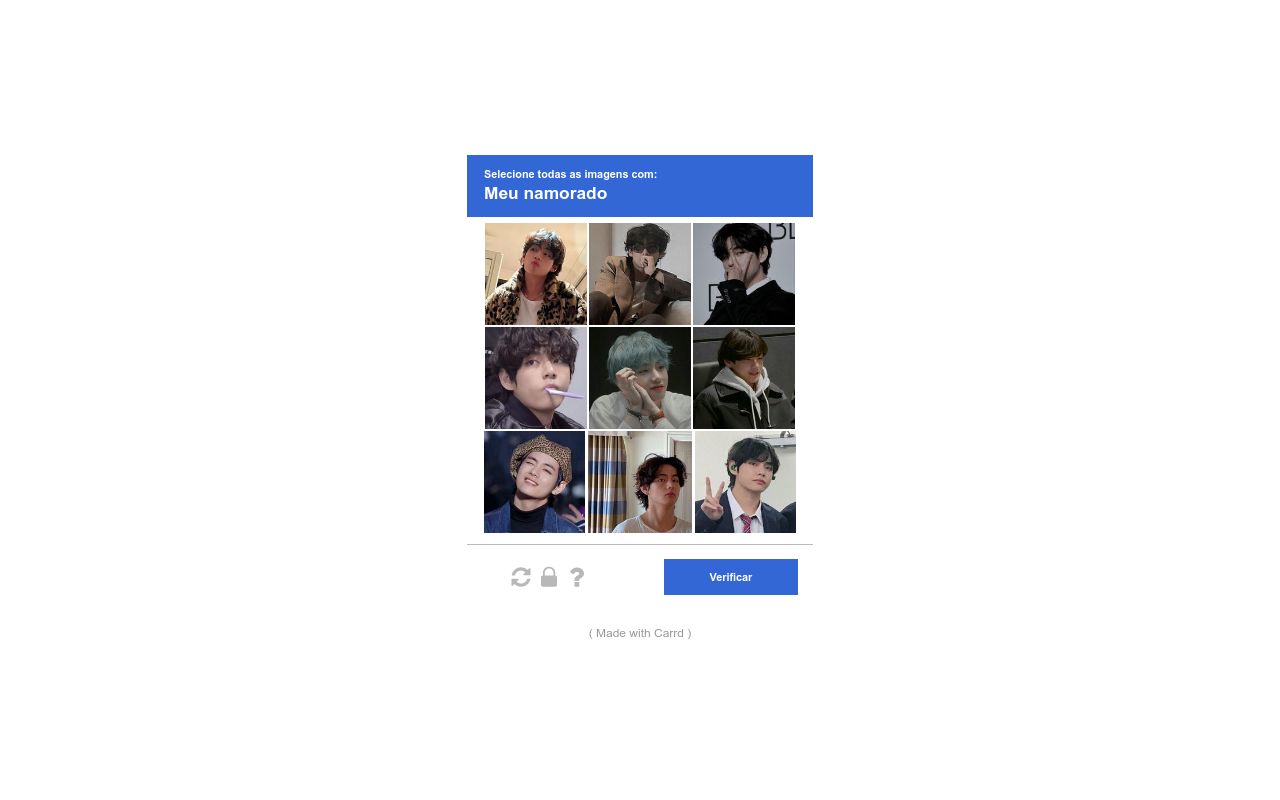The image size is (1280, 800).
Task: Select the tile with sunglasses and brown jacket
Action: point(640,274)
